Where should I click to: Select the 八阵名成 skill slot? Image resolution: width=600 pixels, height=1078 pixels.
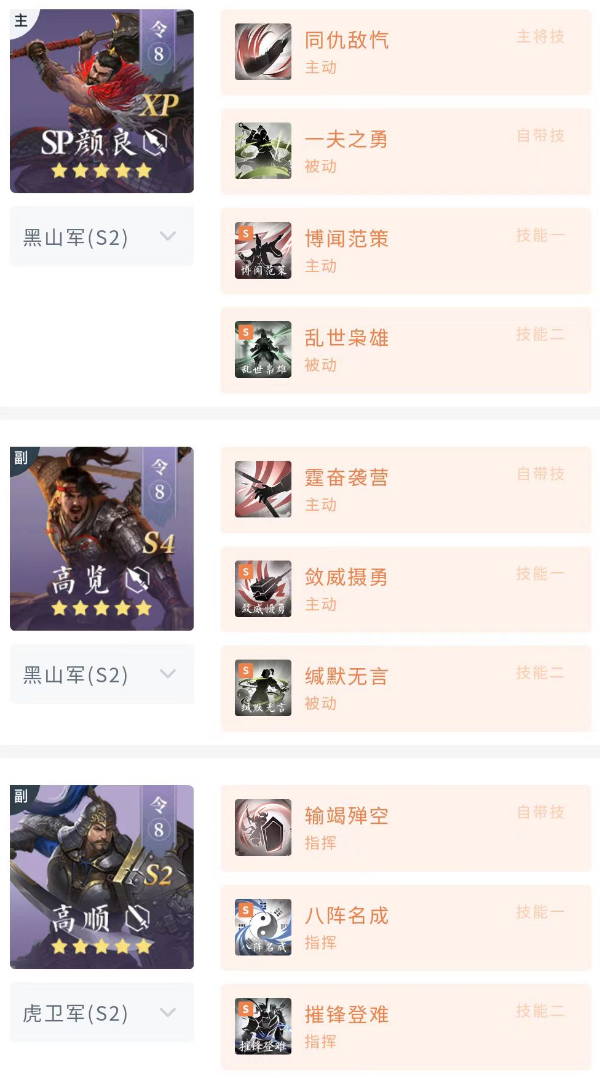pyautogui.click(x=405, y=927)
